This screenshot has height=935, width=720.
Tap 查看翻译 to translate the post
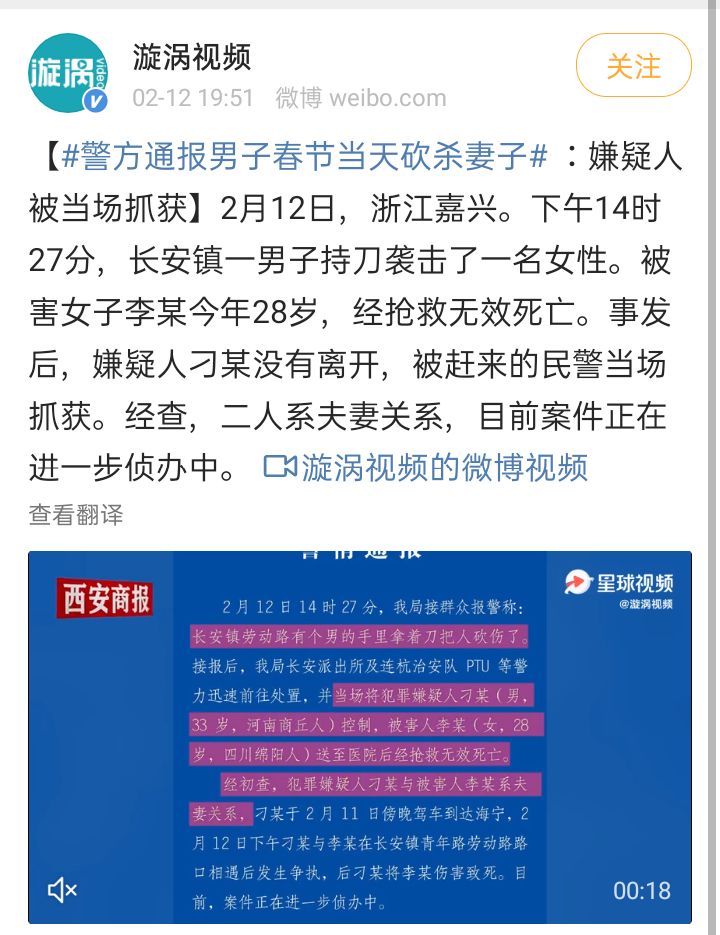click(x=76, y=515)
